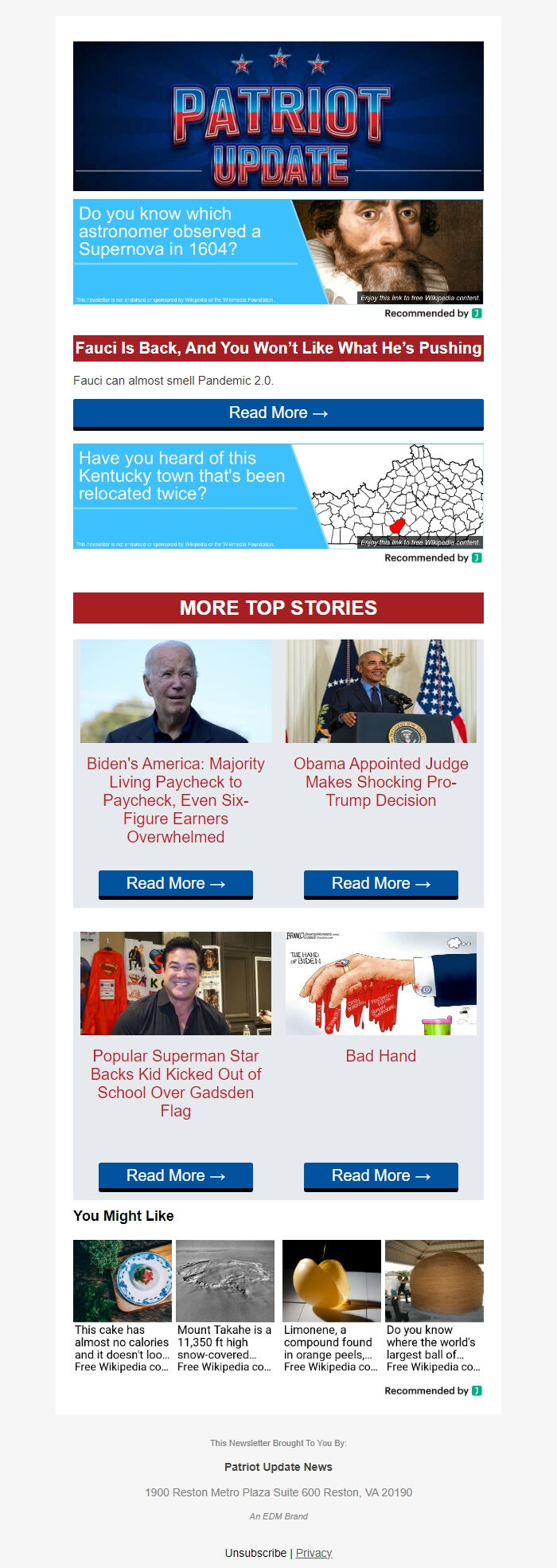
Task: Read more about Biden's America paycheck story
Action: tap(175, 883)
